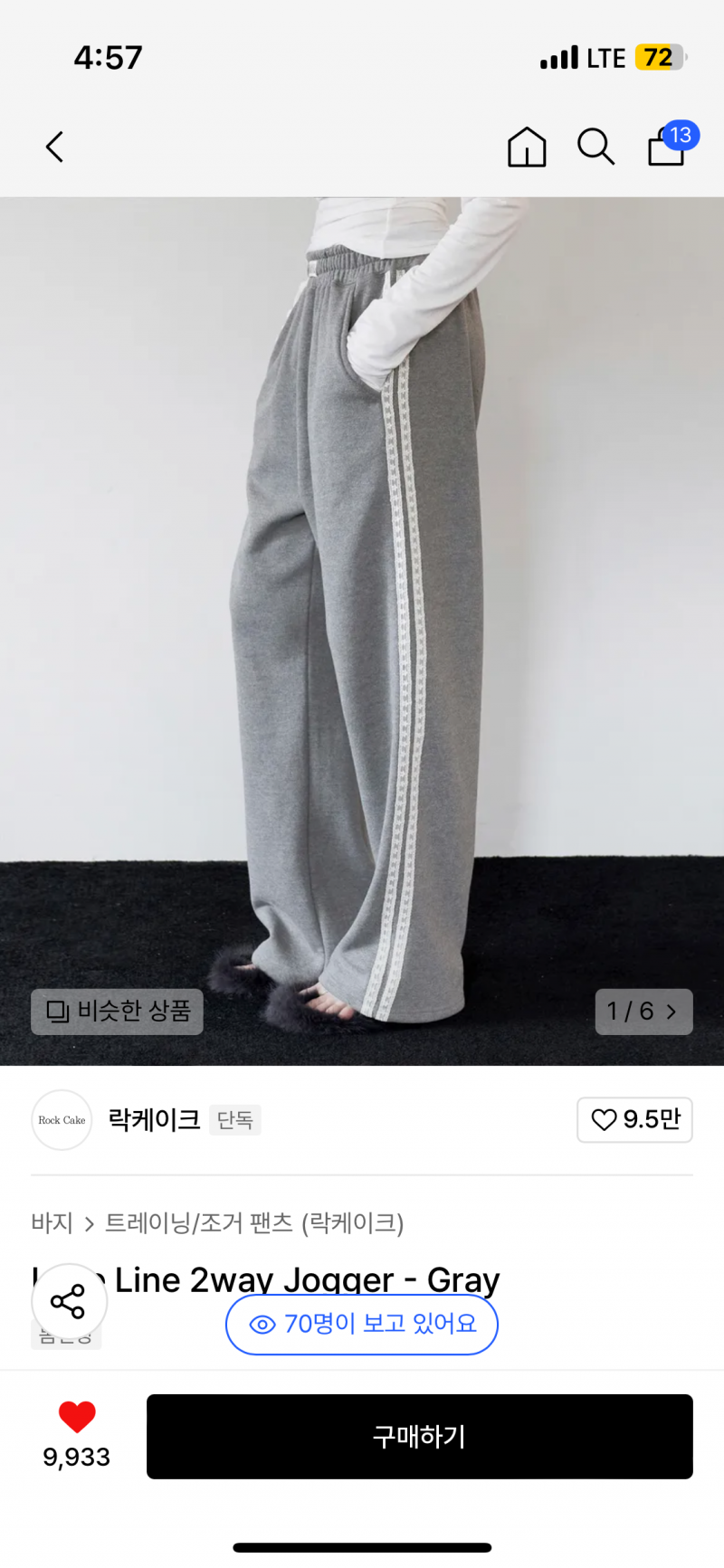The width and height of the screenshot is (724, 1568).
Task: Tap the 70명이 보고 있어요 banner
Action: pyautogui.click(x=361, y=1325)
